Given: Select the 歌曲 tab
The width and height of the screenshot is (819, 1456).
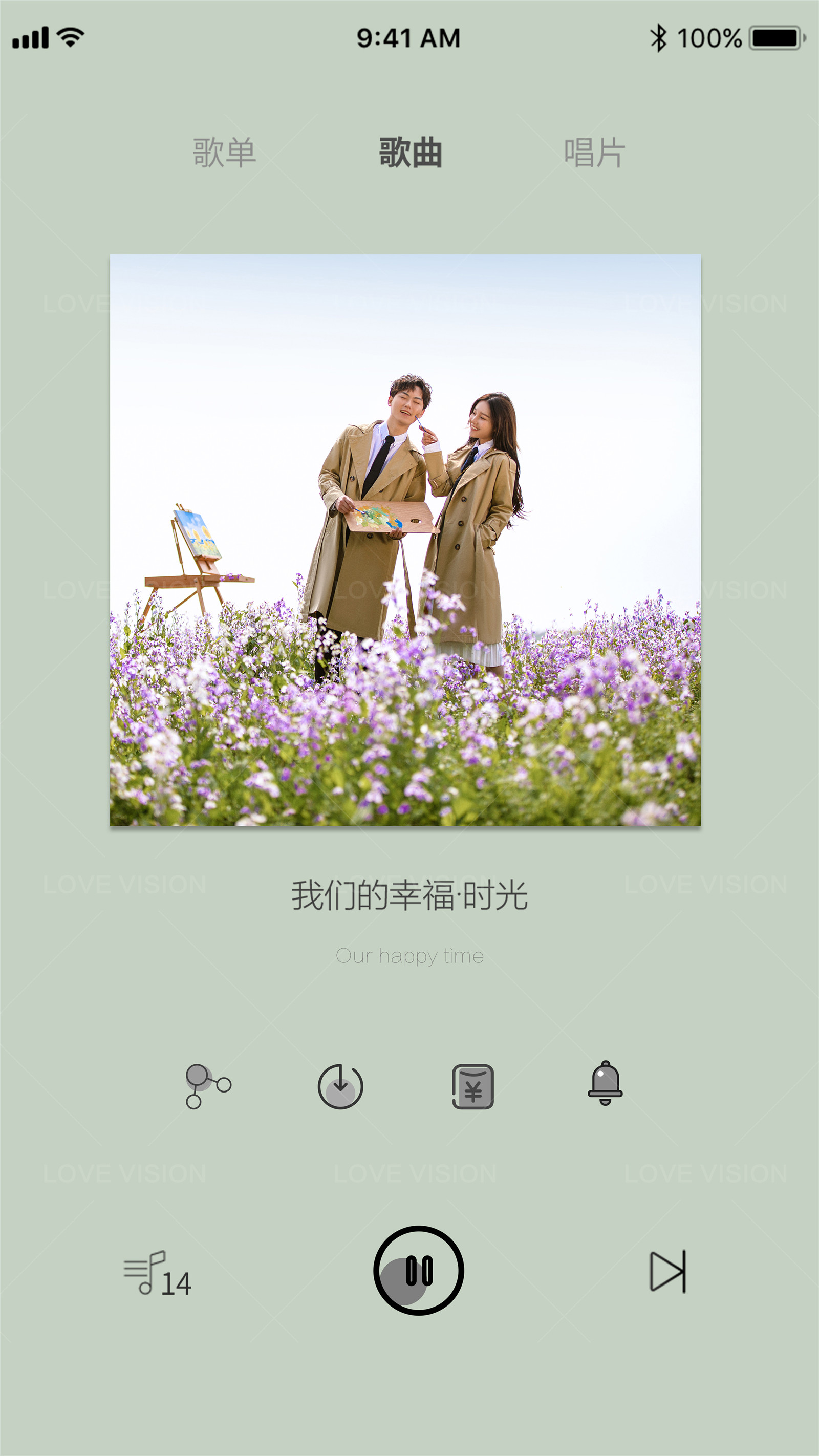Looking at the screenshot, I should point(410,153).
